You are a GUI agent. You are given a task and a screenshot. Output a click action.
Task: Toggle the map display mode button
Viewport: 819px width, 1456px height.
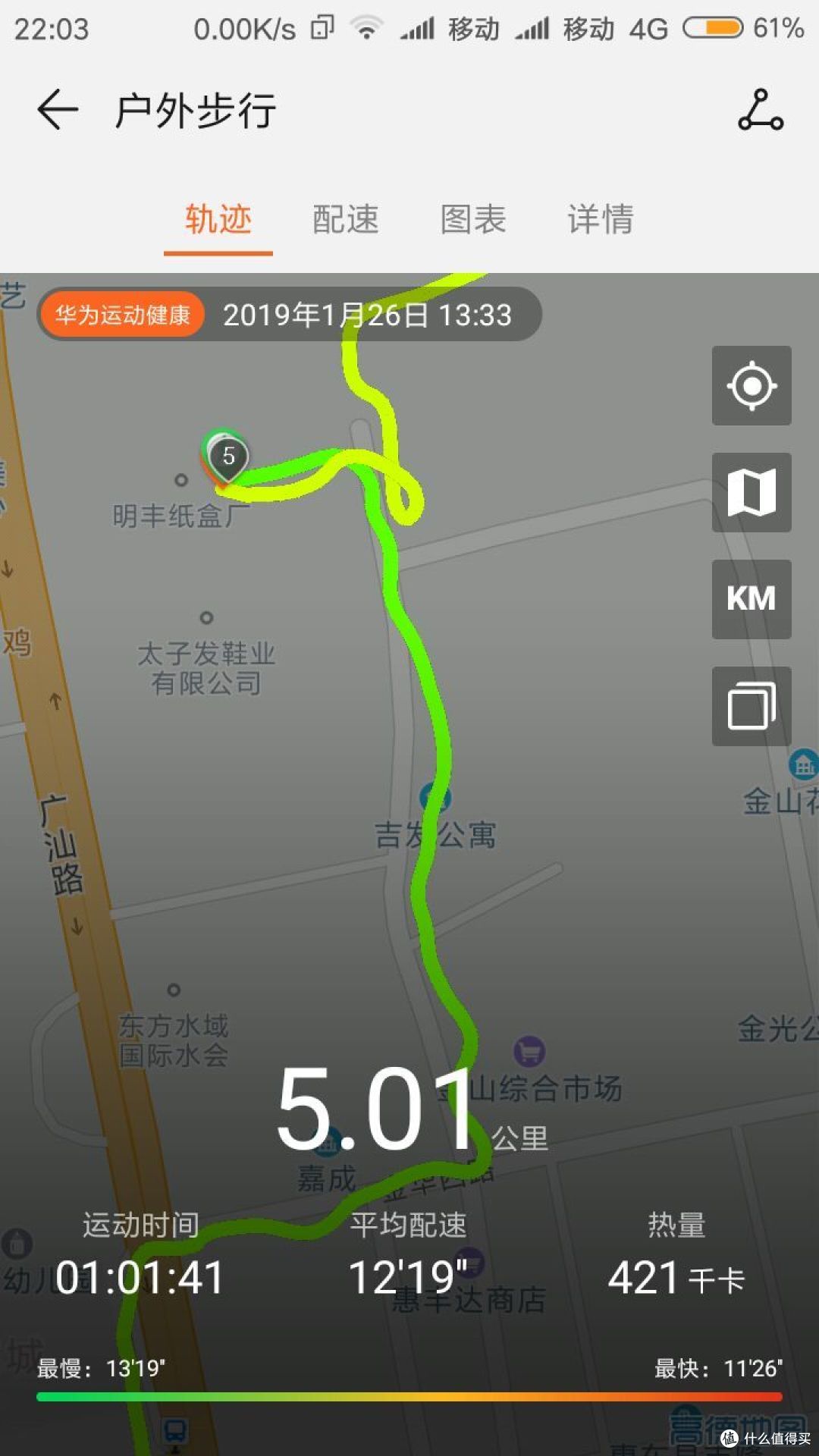tap(752, 492)
